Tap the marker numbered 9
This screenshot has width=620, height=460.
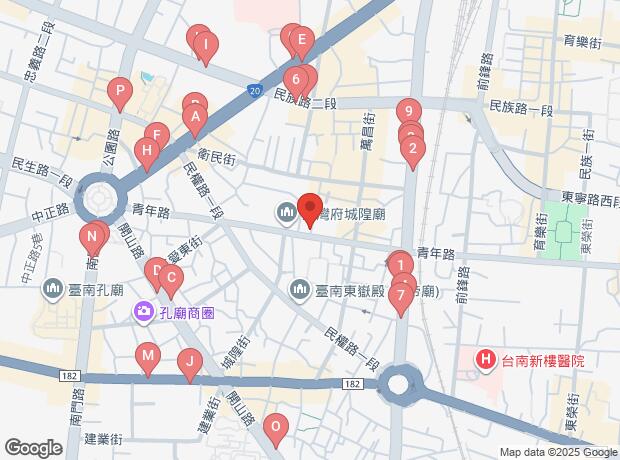(409, 115)
